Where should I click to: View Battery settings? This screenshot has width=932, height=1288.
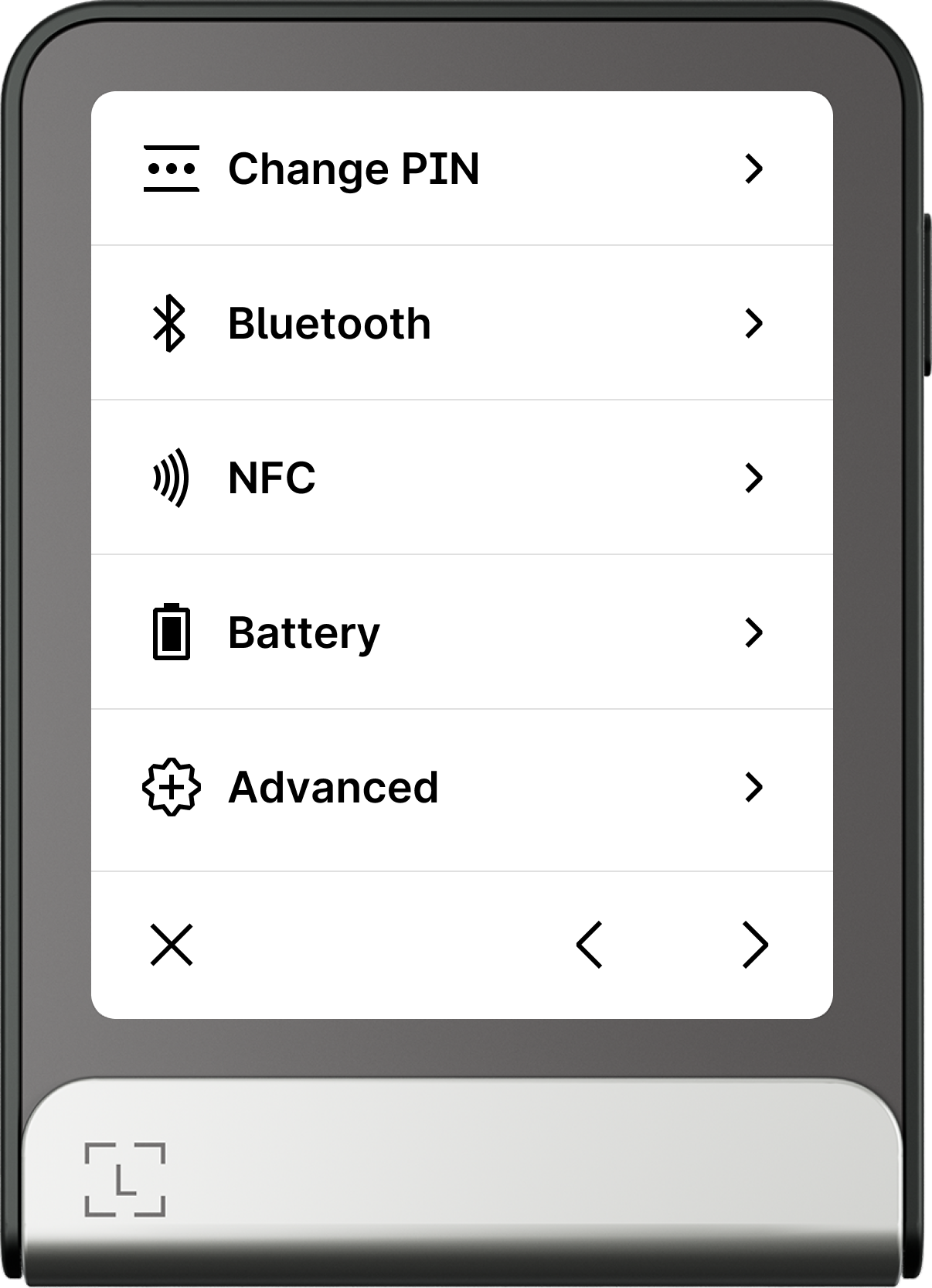click(x=461, y=632)
